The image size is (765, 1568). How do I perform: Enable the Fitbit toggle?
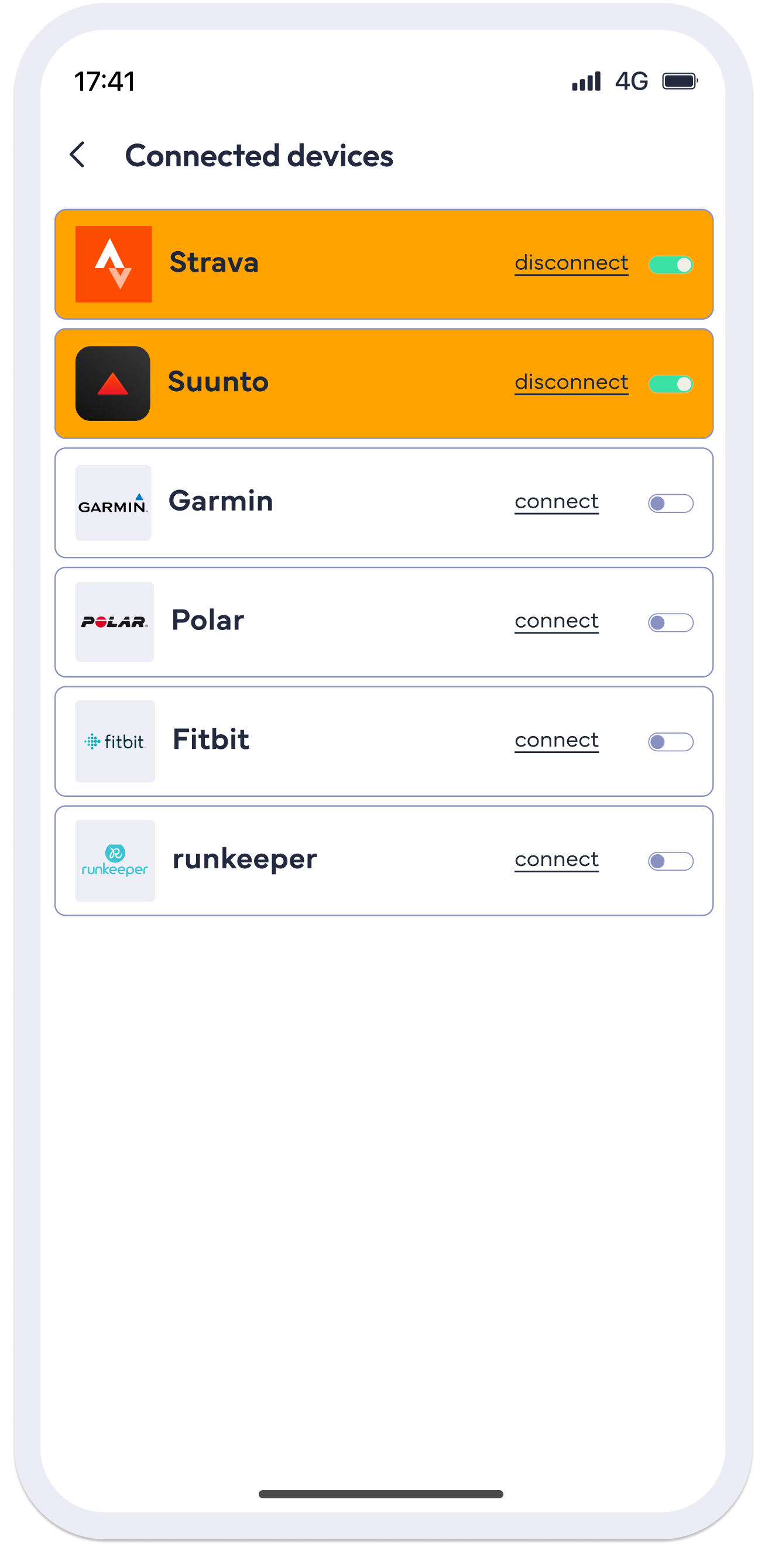[671, 742]
